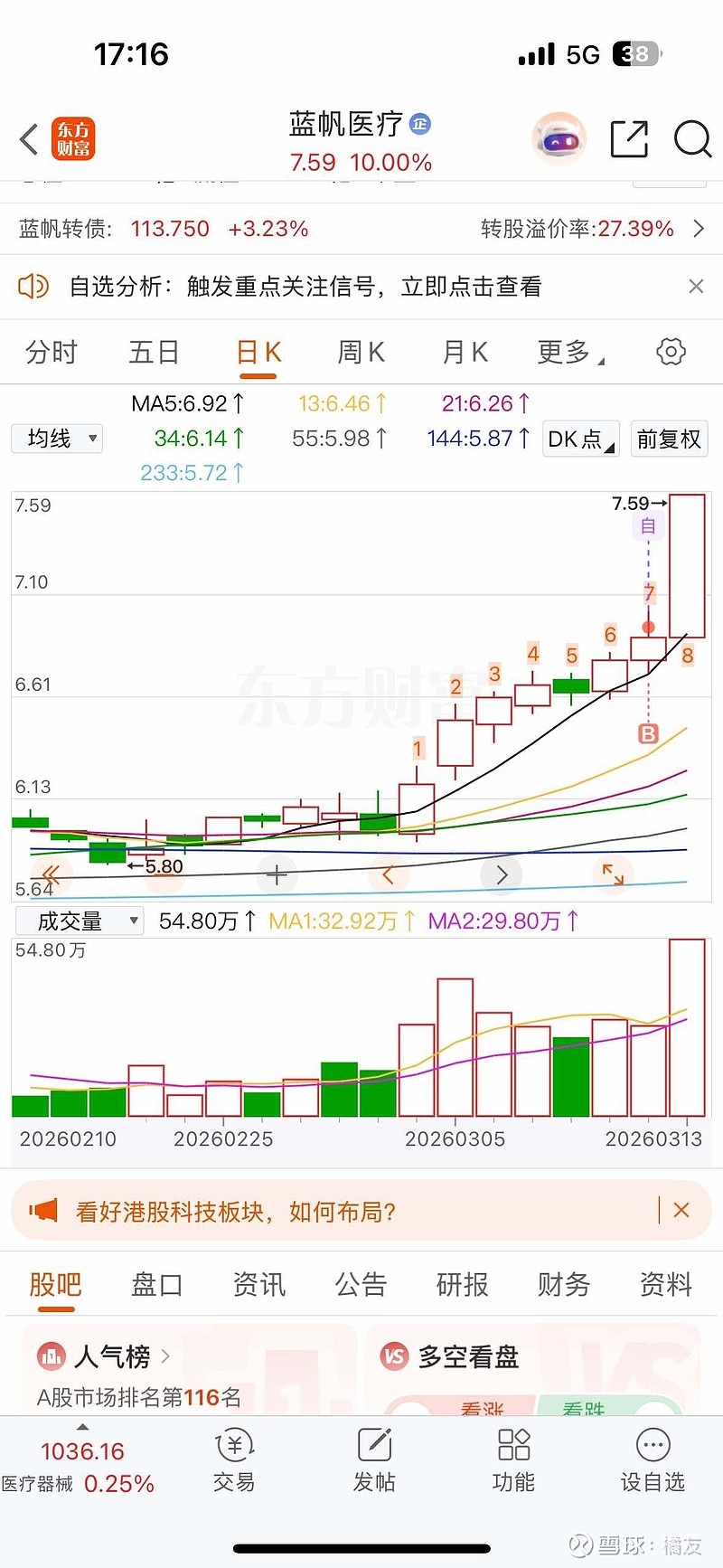Screen dimensions: 723x1568
Task: Click the speaker icon beside 自选分析 alert
Action: 34,286
